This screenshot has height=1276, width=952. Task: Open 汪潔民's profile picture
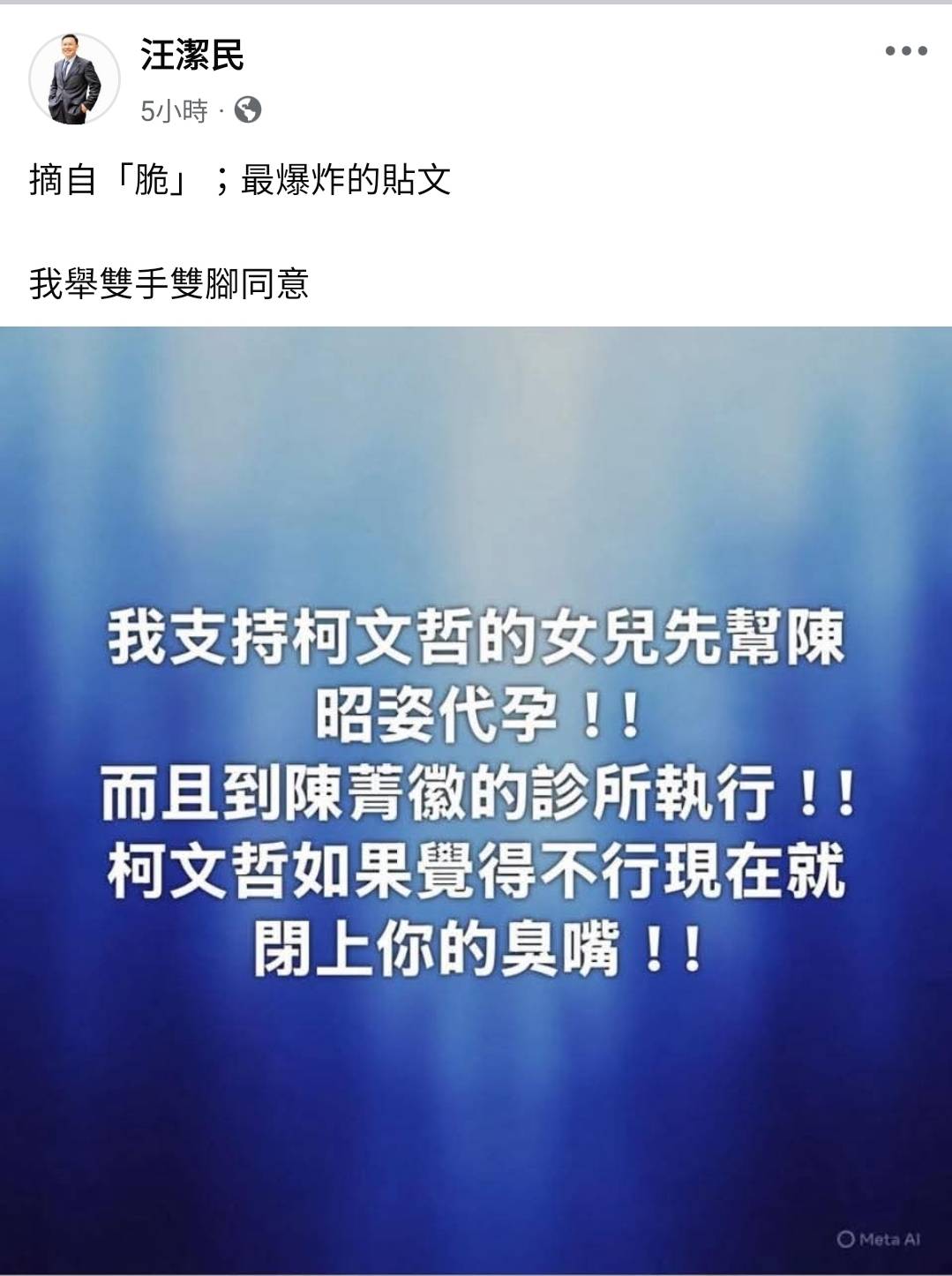pos(74,79)
